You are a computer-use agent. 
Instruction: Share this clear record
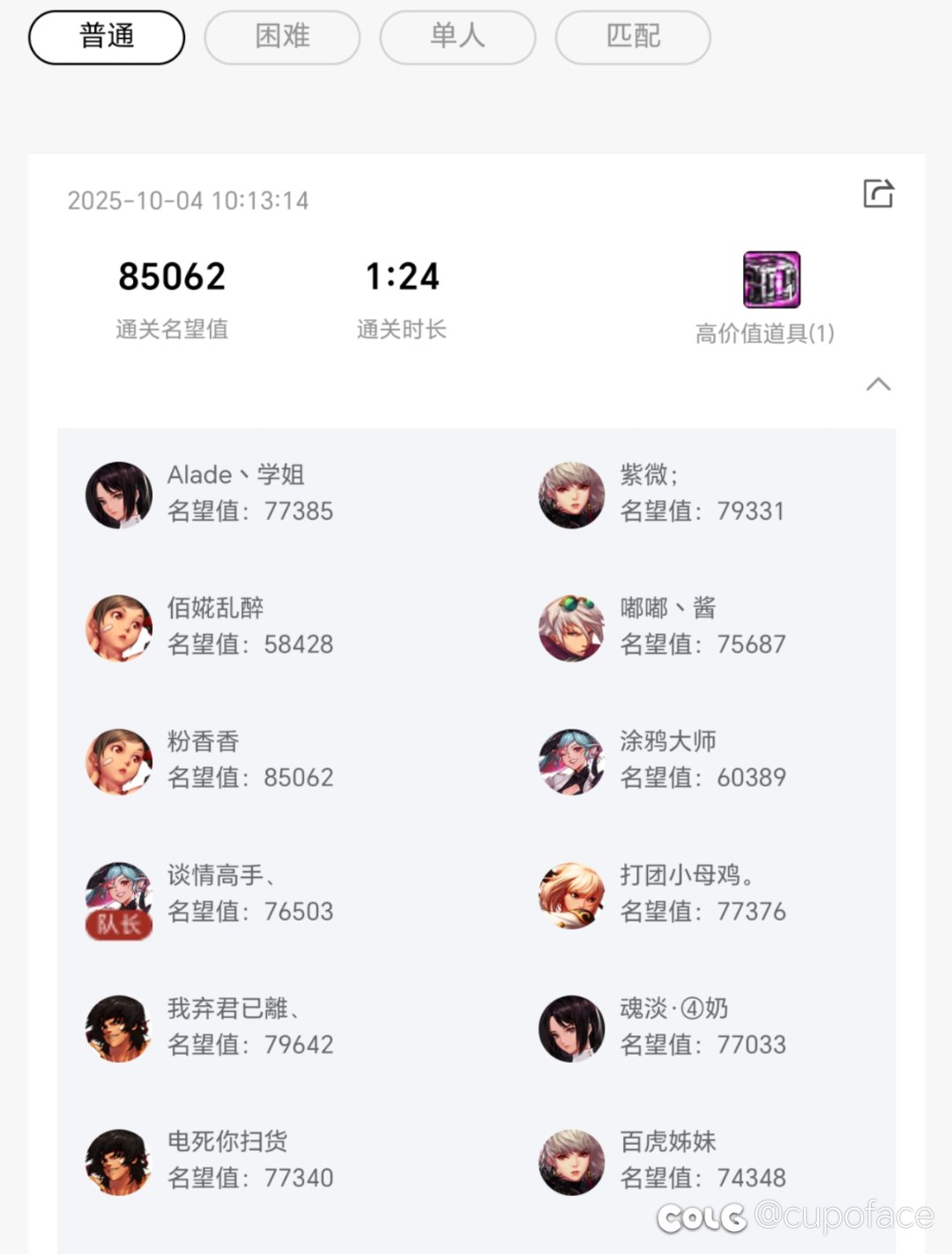click(x=878, y=193)
